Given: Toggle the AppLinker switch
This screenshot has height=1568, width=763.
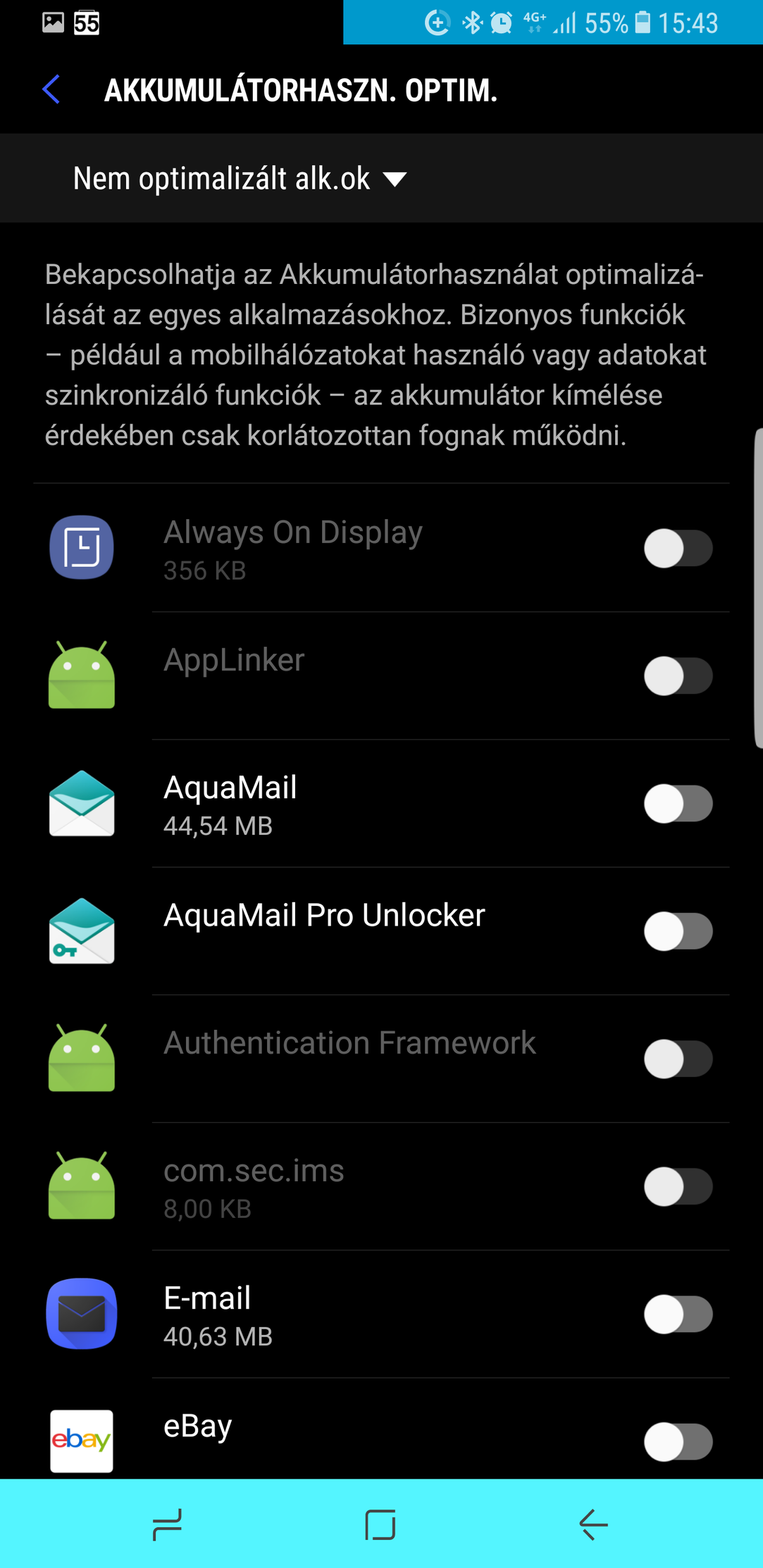Looking at the screenshot, I should point(678,676).
